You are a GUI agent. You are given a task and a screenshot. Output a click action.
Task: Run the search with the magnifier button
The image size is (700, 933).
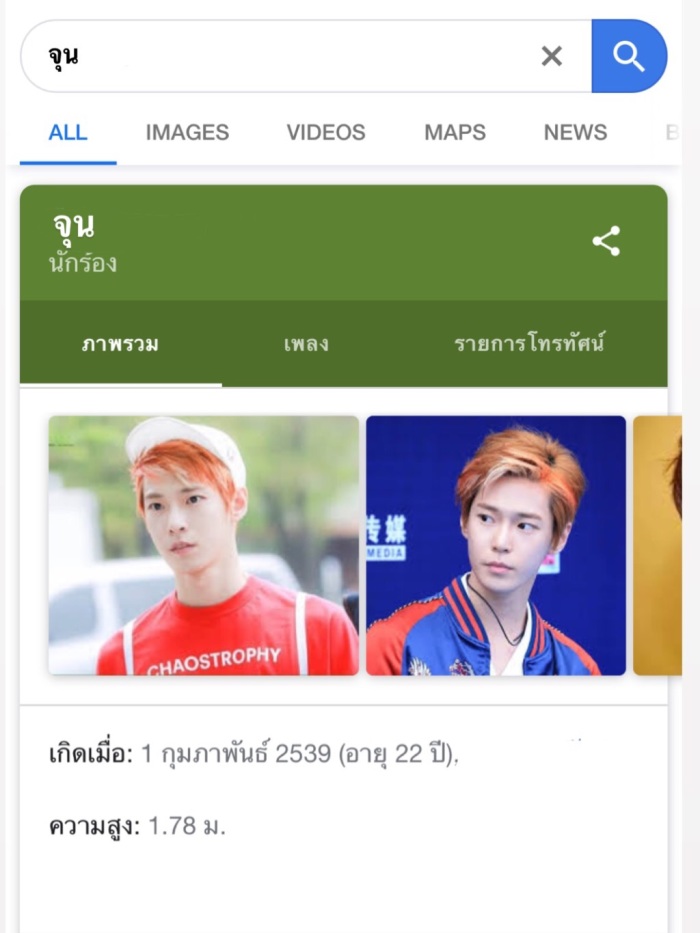(x=629, y=56)
